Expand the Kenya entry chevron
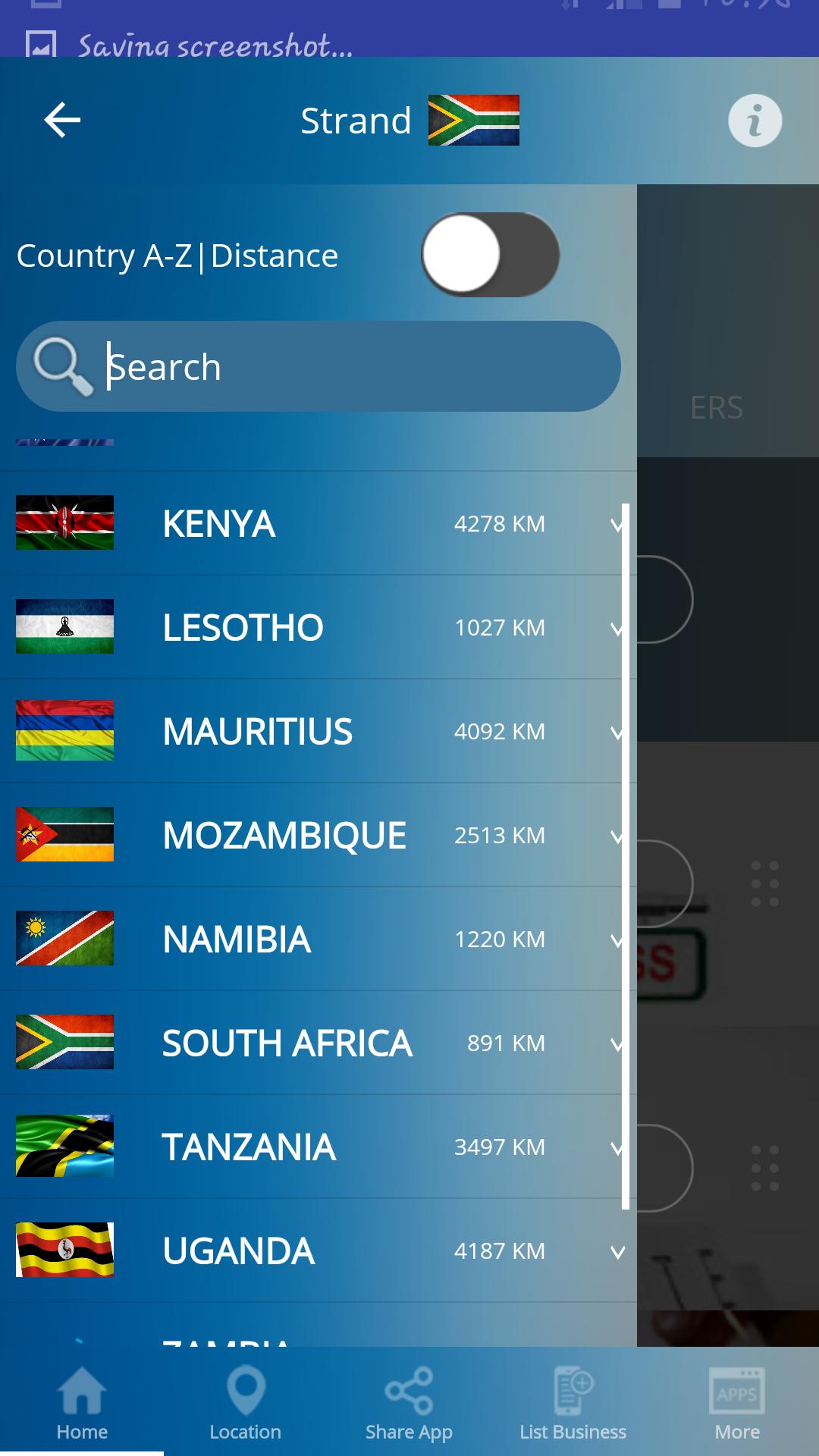Image resolution: width=819 pixels, height=1456 pixels. (616, 526)
